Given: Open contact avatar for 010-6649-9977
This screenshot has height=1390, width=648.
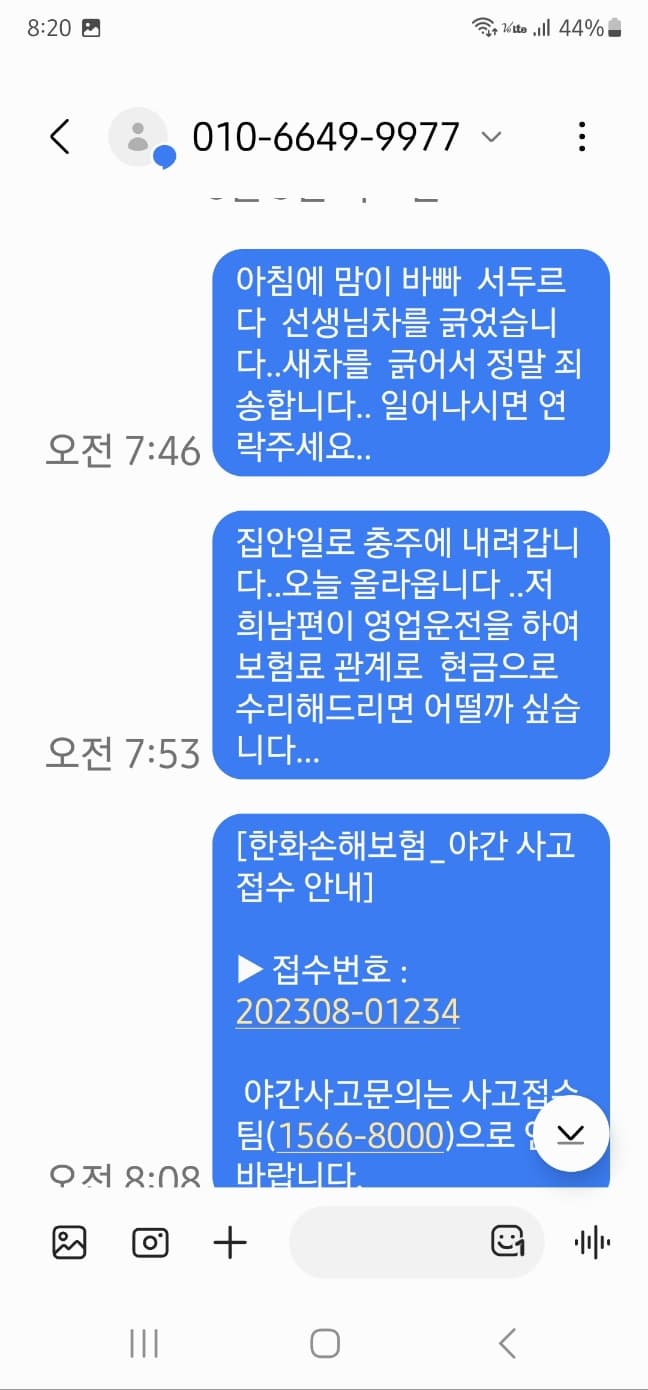Looking at the screenshot, I should click(x=138, y=137).
